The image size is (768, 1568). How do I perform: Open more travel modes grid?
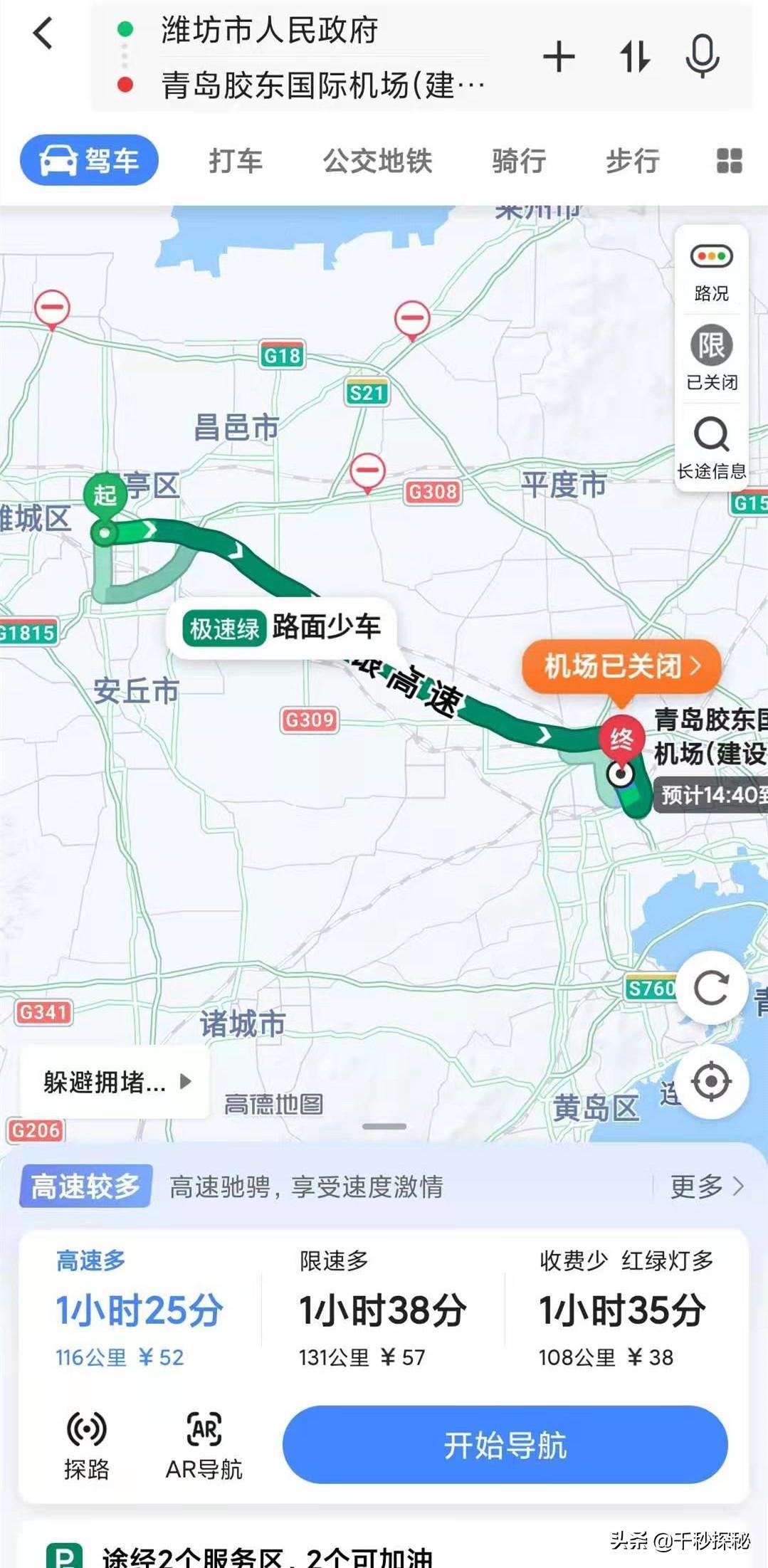729,161
